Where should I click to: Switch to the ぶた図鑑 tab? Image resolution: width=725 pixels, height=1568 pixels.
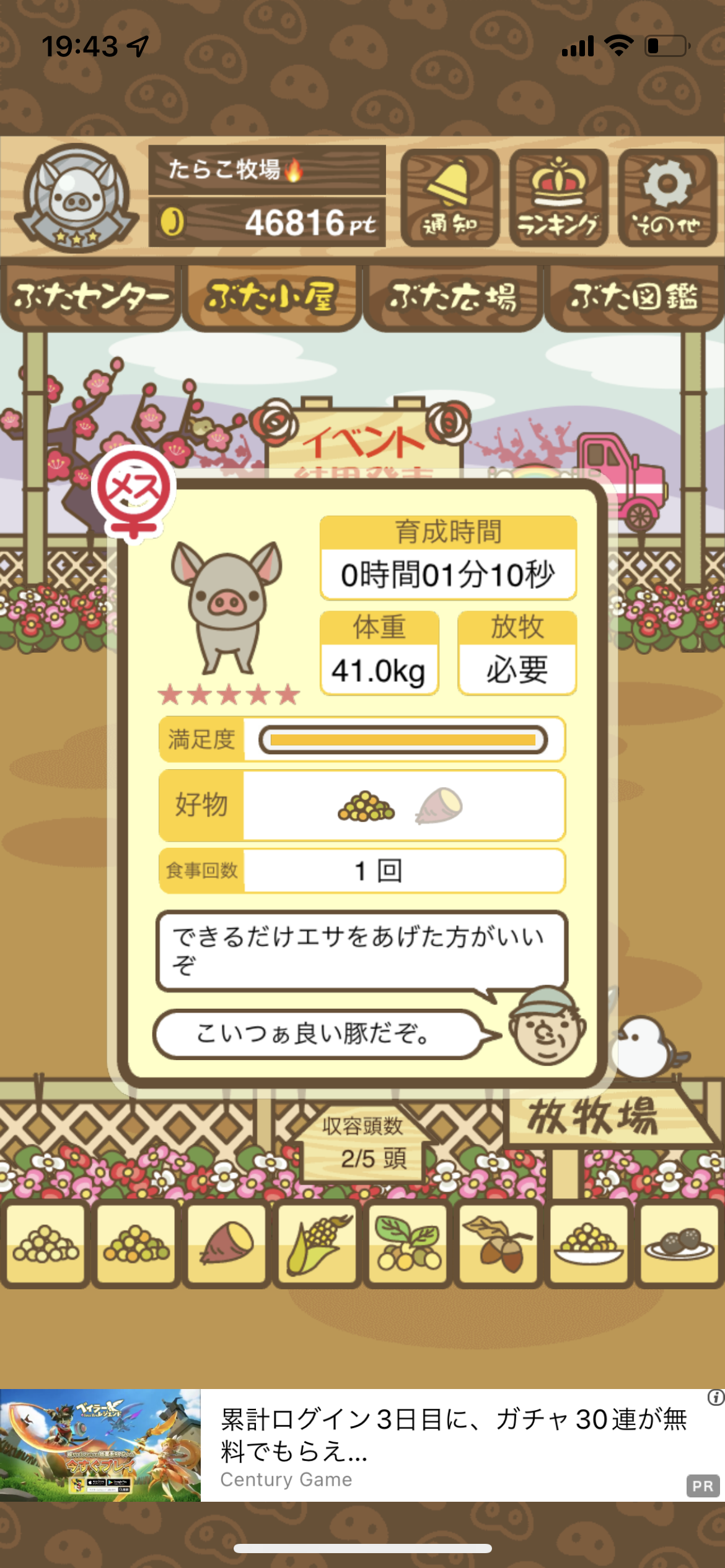635,297
